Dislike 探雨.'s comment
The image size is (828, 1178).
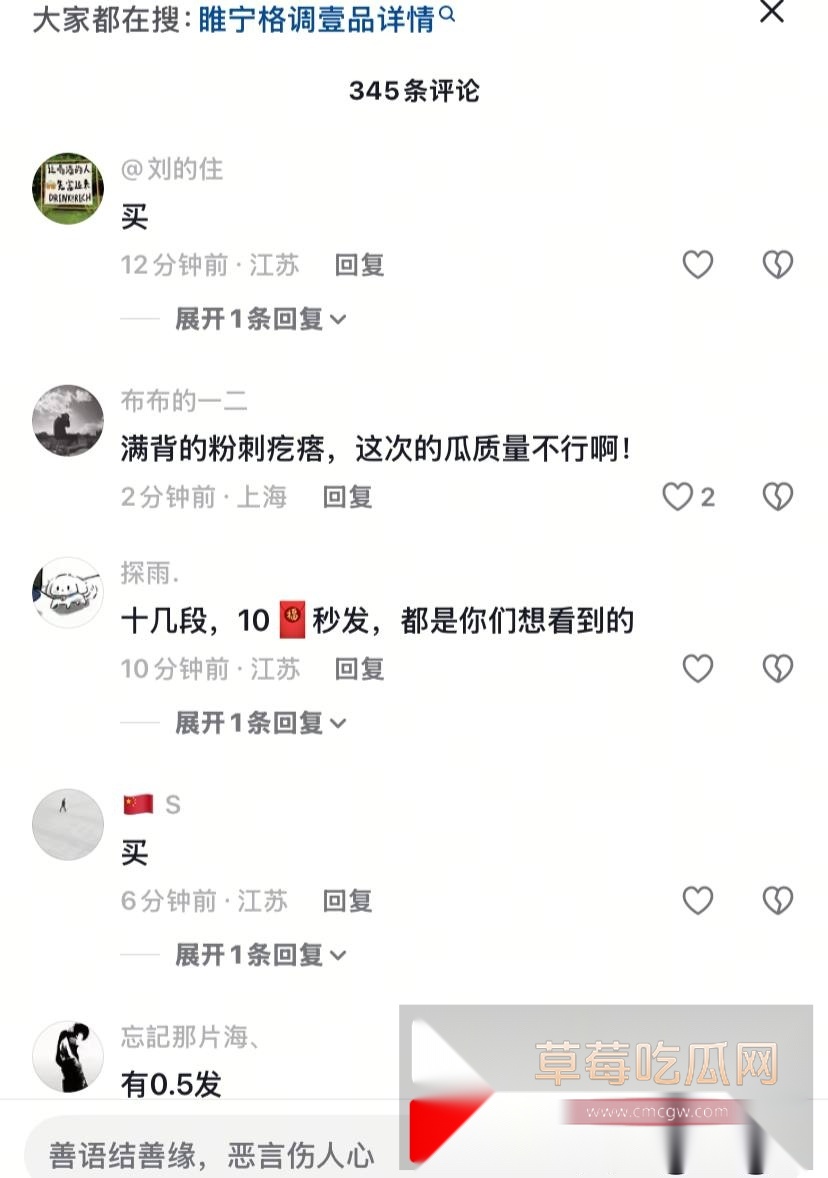777,669
